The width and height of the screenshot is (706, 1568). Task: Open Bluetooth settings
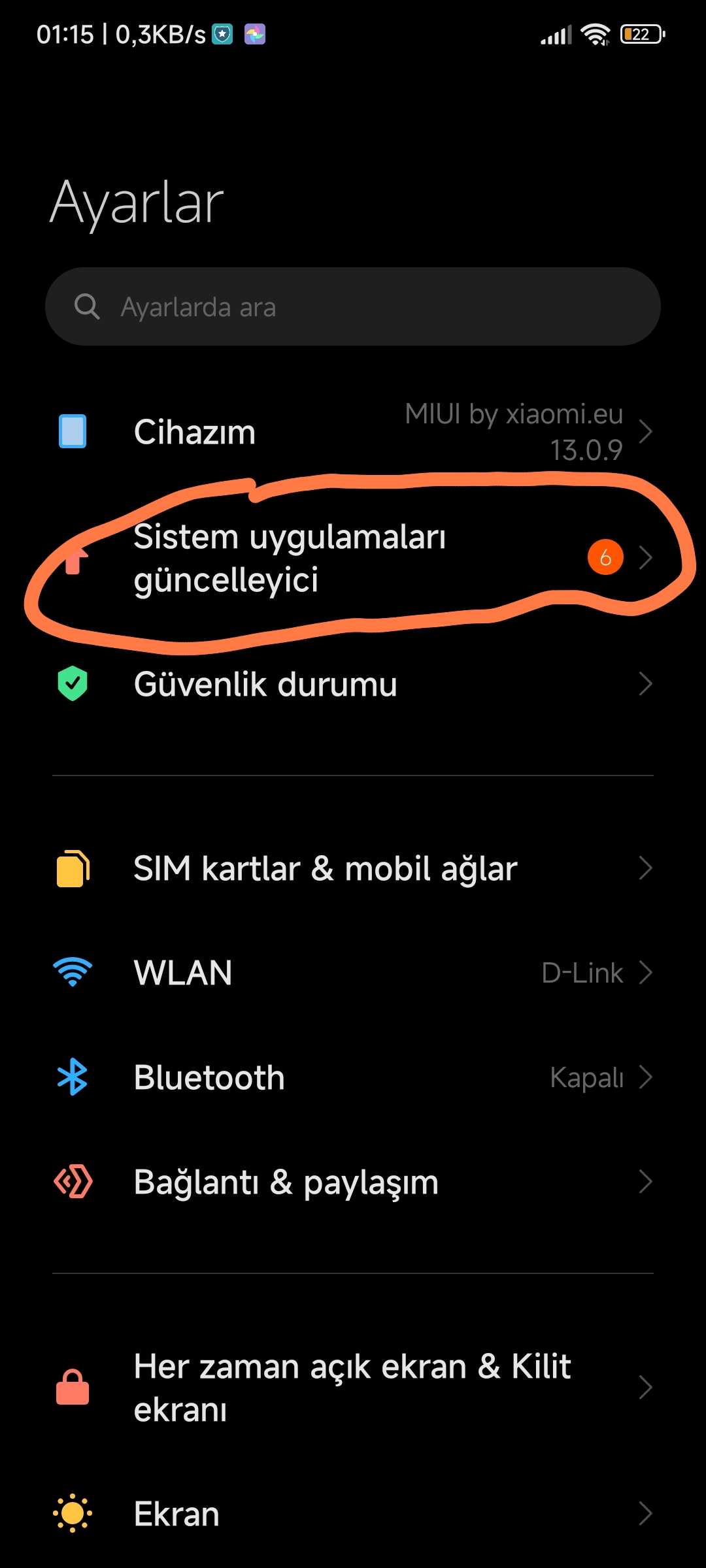pyautogui.click(x=353, y=1077)
